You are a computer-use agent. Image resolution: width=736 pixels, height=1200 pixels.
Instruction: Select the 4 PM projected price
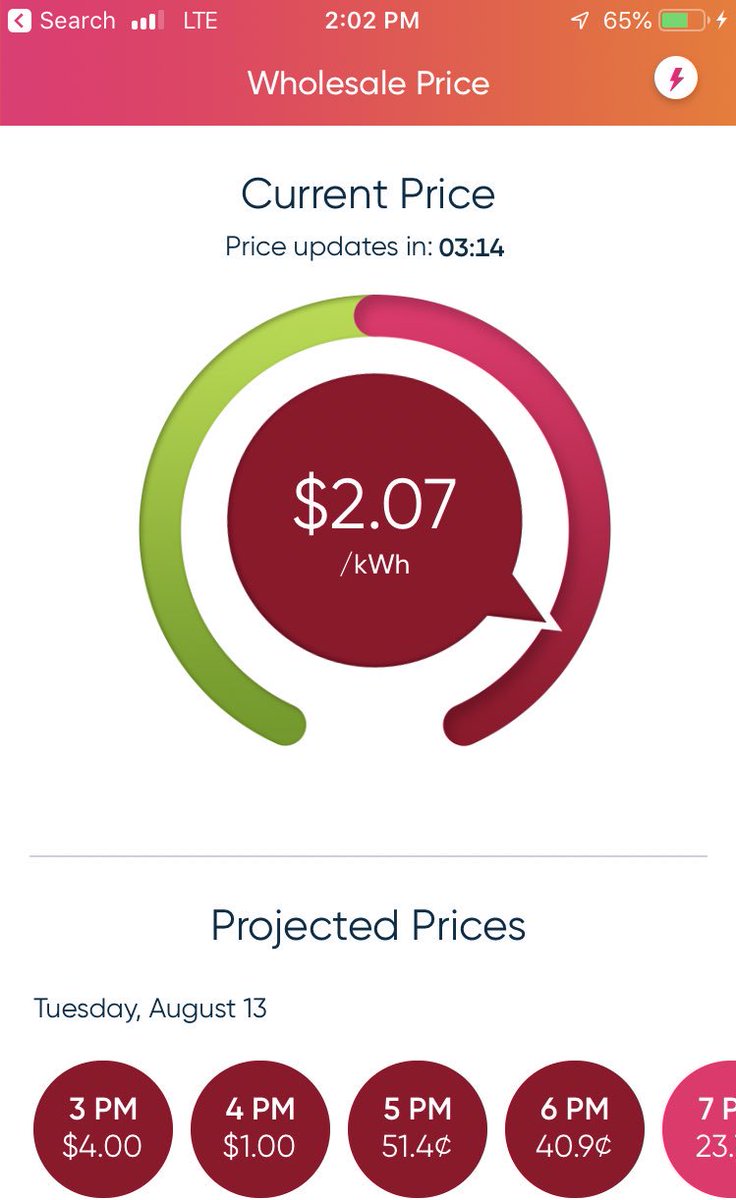(x=260, y=1129)
